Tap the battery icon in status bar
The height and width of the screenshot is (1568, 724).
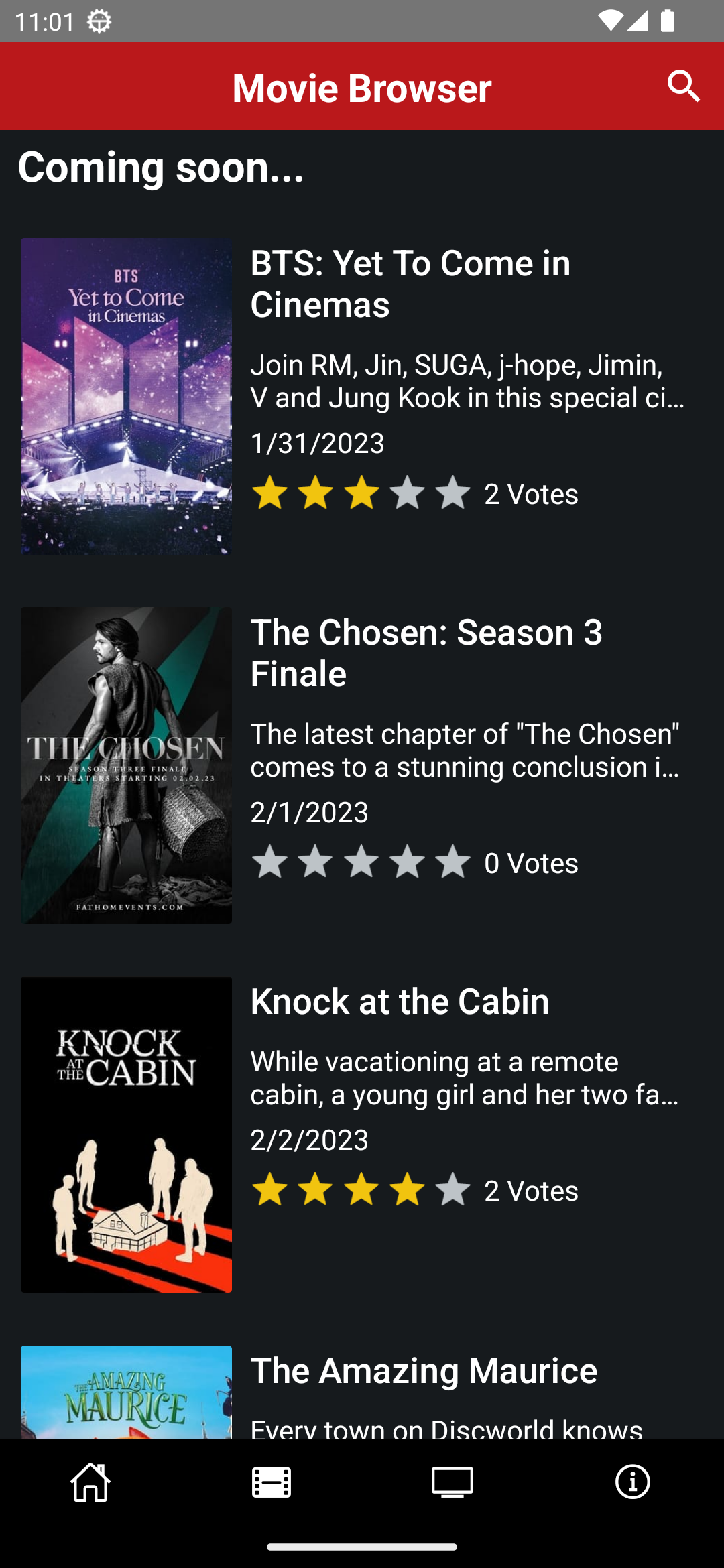pyautogui.click(x=668, y=20)
